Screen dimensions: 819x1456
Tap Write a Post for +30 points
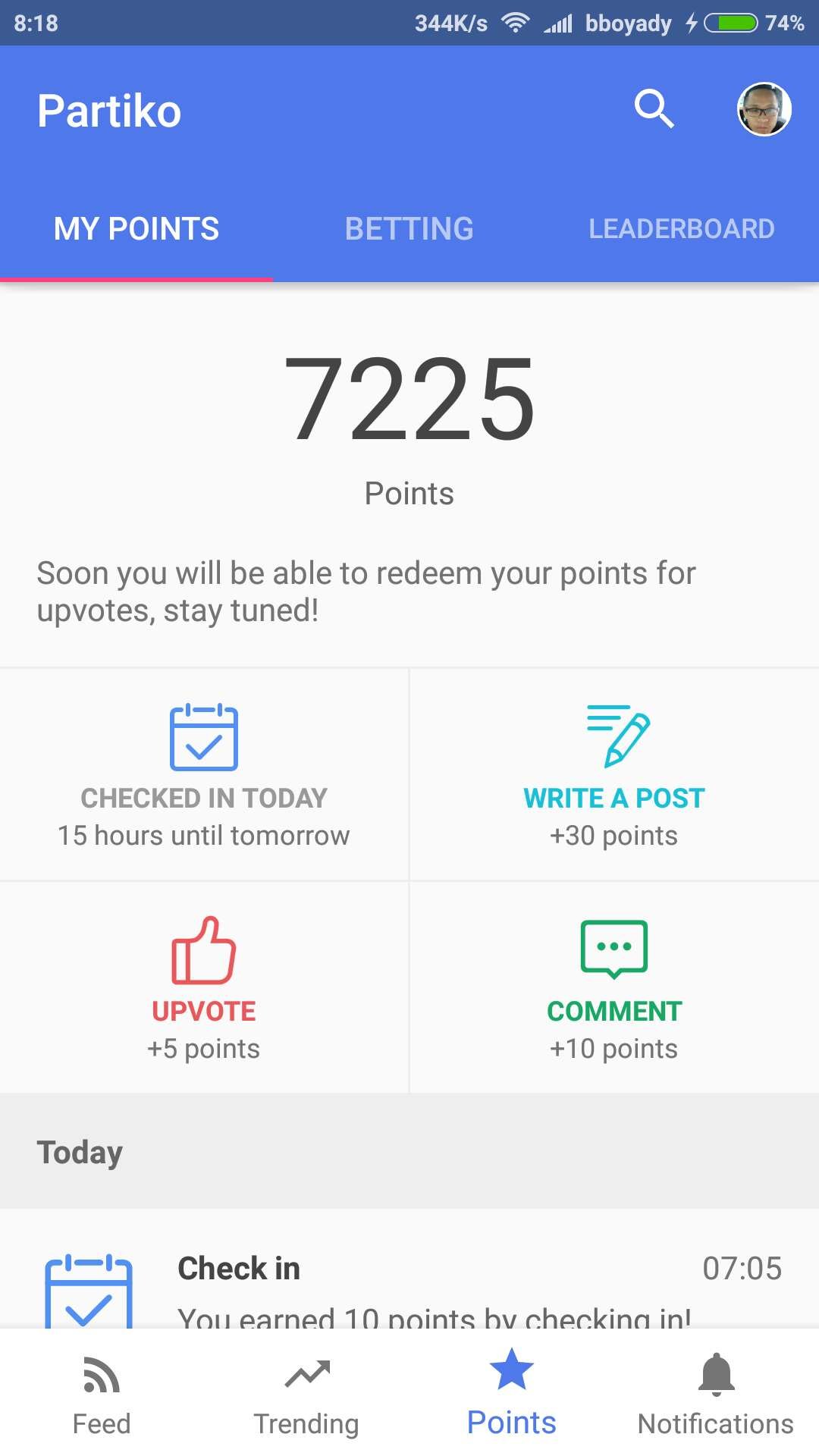(613, 775)
